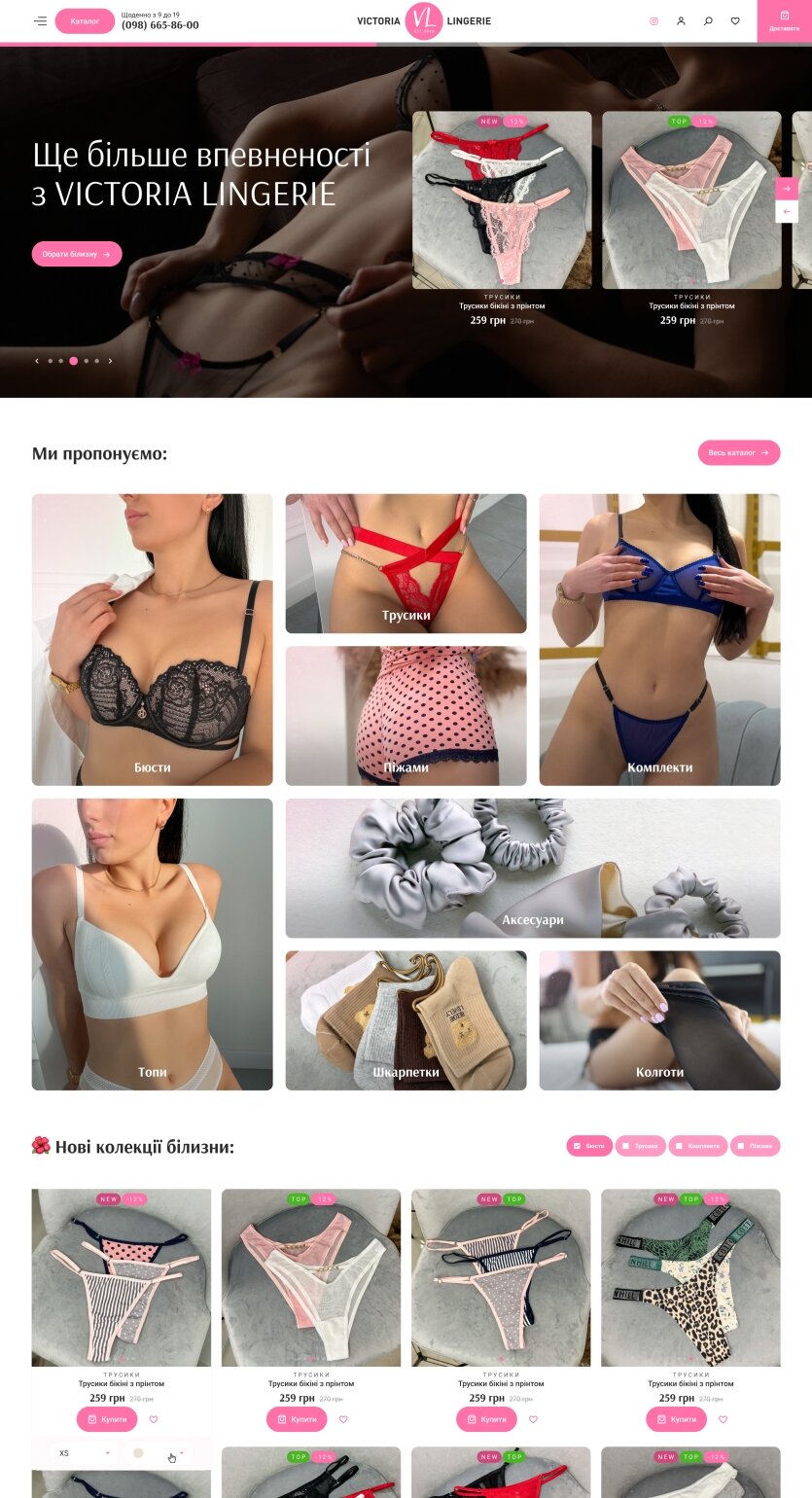The height and width of the screenshot is (1498, 812).
Task: Open the Топи category tile
Action: pos(152,945)
